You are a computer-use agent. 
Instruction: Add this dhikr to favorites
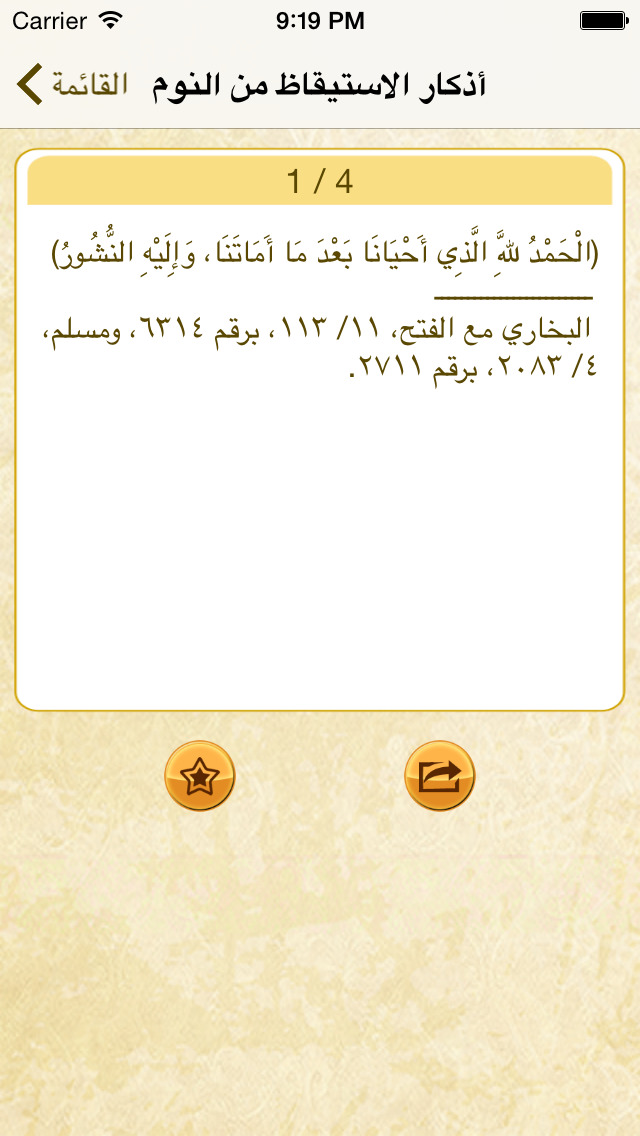pyautogui.click(x=200, y=775)
